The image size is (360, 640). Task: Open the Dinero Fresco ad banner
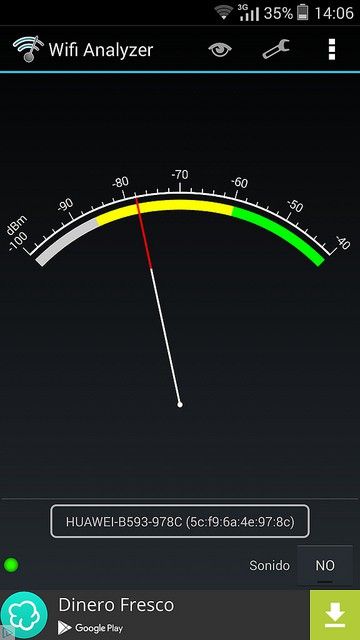[x=155, y=615]
